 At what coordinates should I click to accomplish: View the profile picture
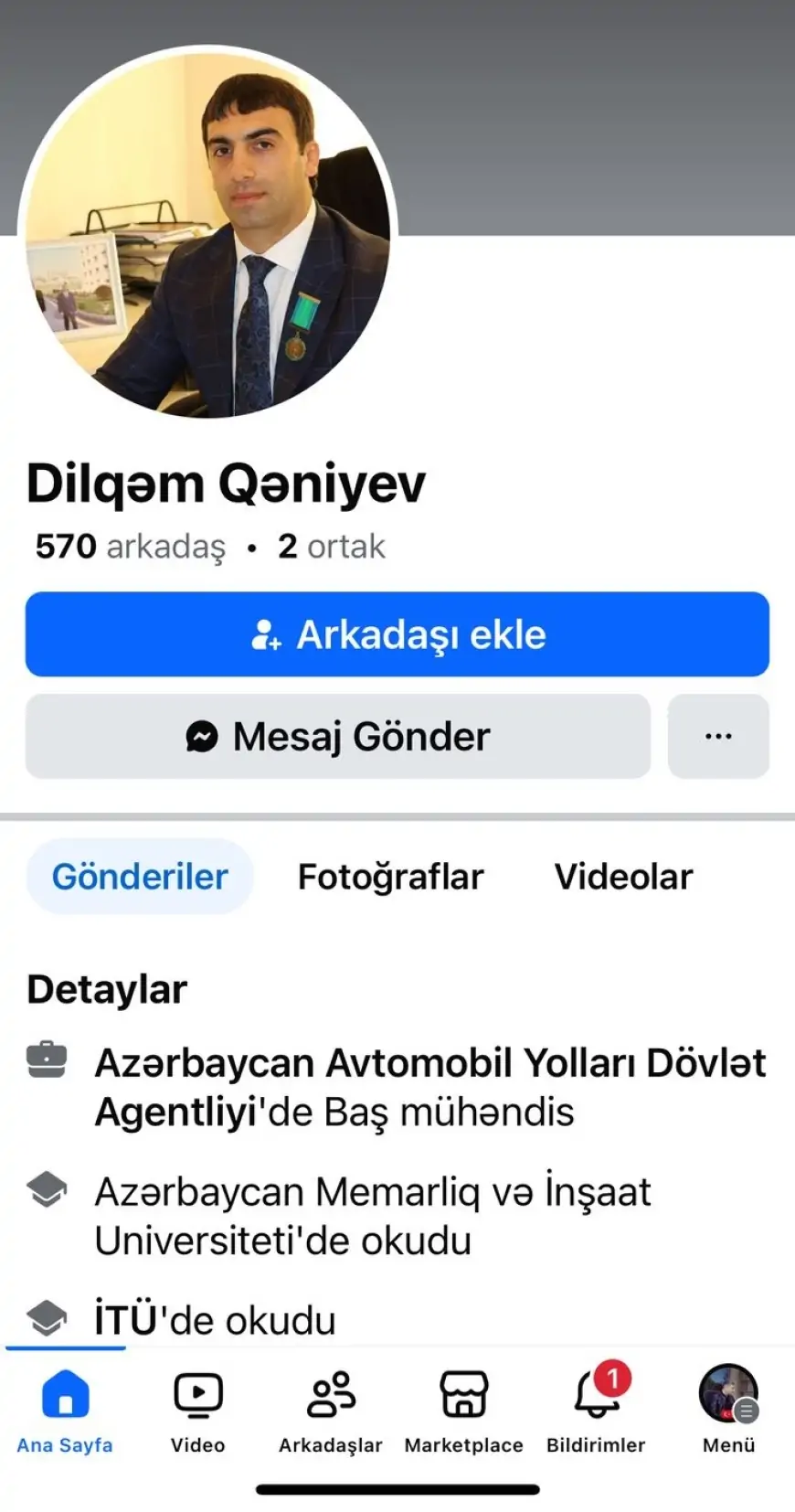click(207, 233)
